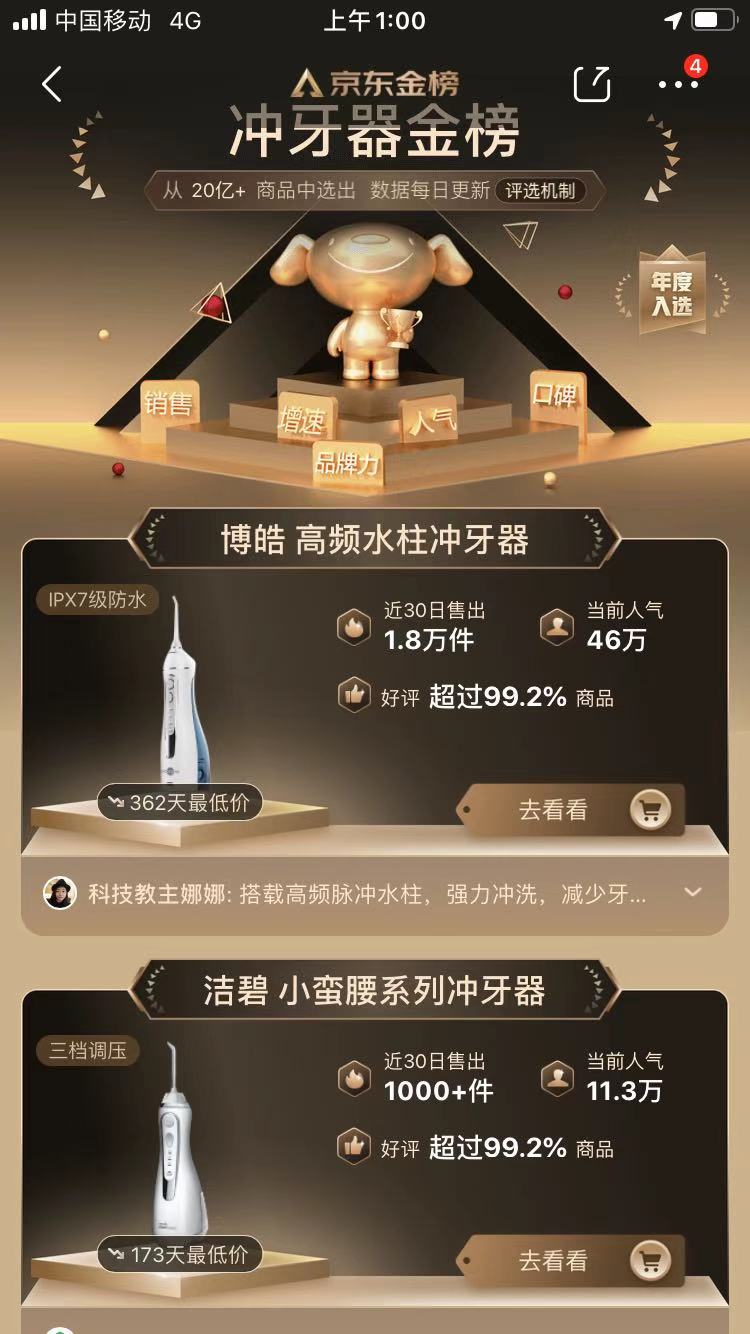Screen dimensions: 750x1334
Task: Go back to the previous page
Action: pyautogui.click(x=52, y=85)
